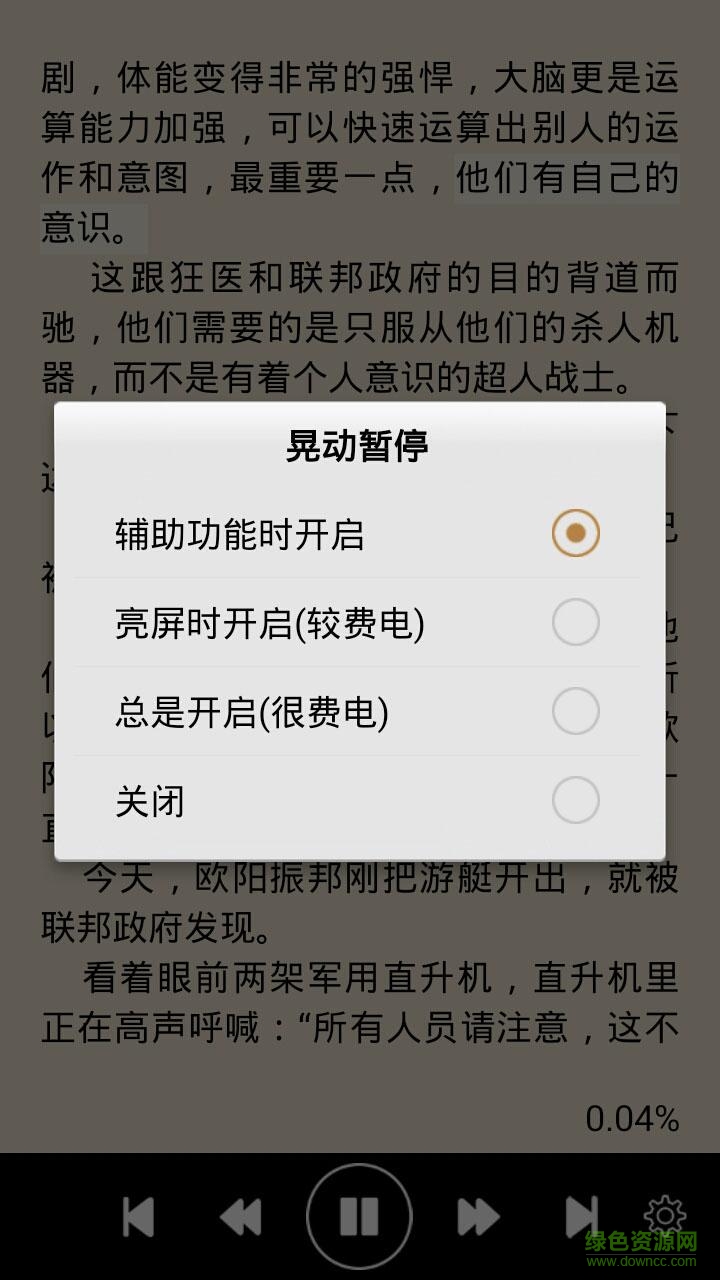720x1280 pixels.
Task: Click the 晃动暂停 dialog title
Action: [357, 447]
